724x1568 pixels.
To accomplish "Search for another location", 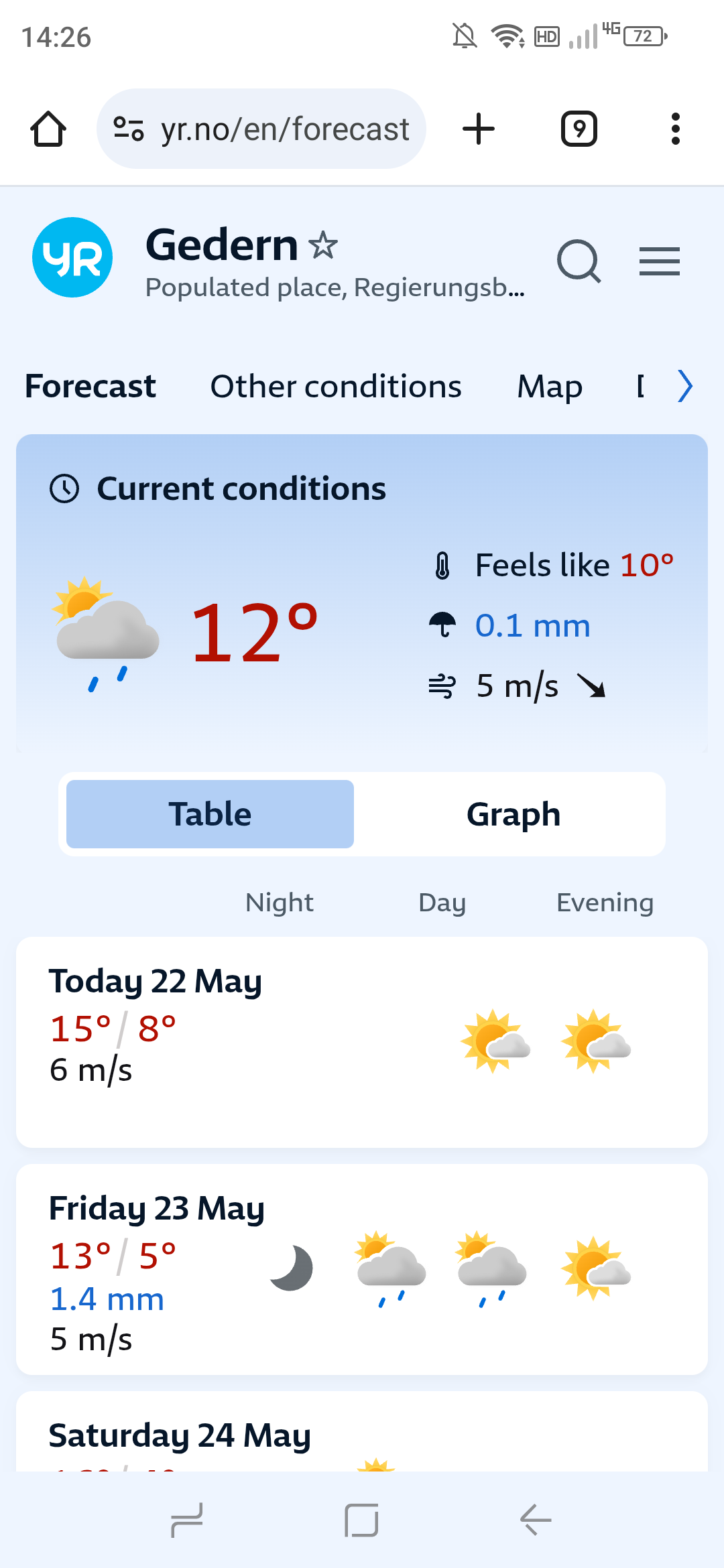I will click(x=579, y=261).
